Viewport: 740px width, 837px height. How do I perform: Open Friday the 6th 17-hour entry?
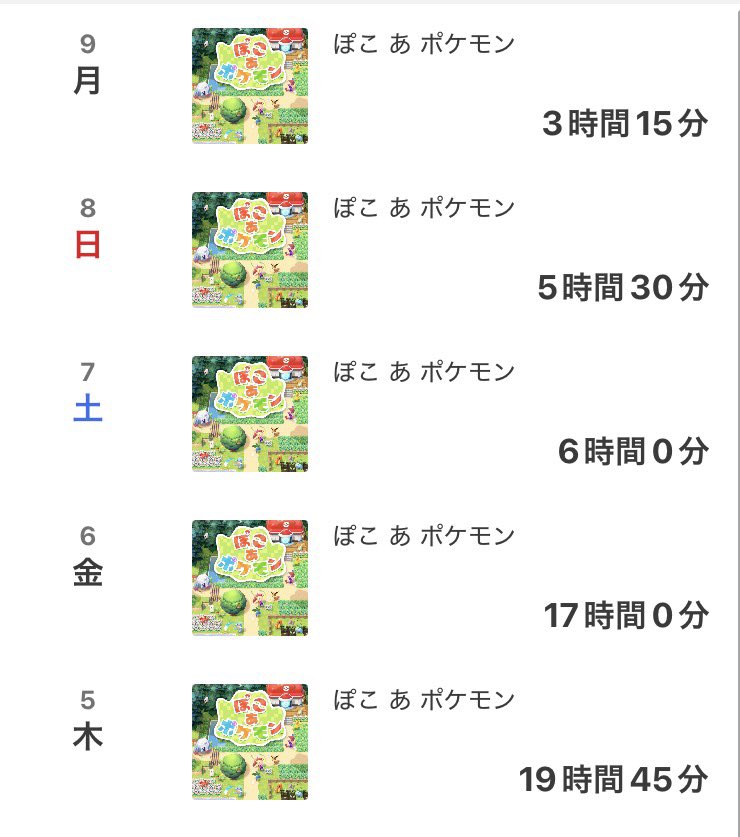tap(424, 578)
